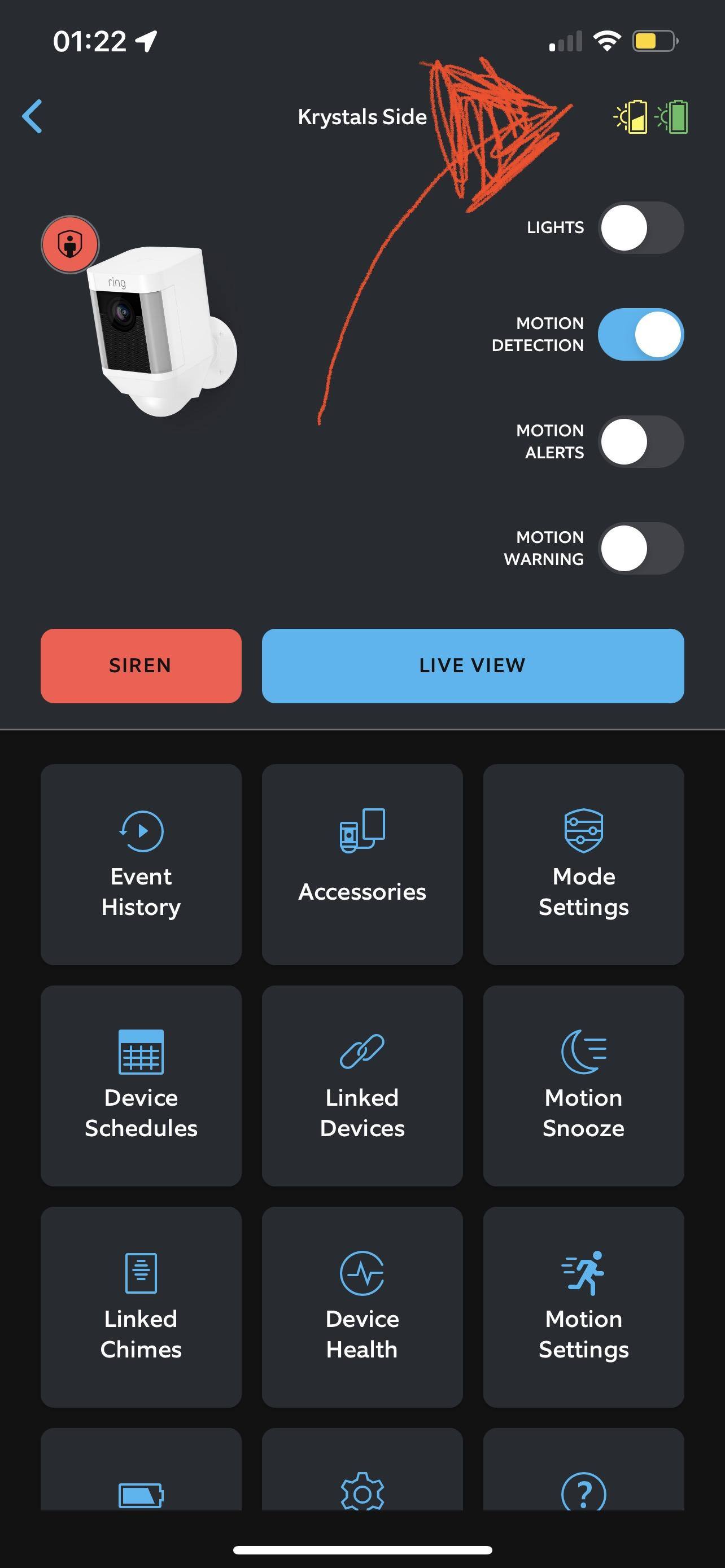Disable Motion Detection toggle
This screenshot has height=1568, width=725.
[x=640, y=335]
